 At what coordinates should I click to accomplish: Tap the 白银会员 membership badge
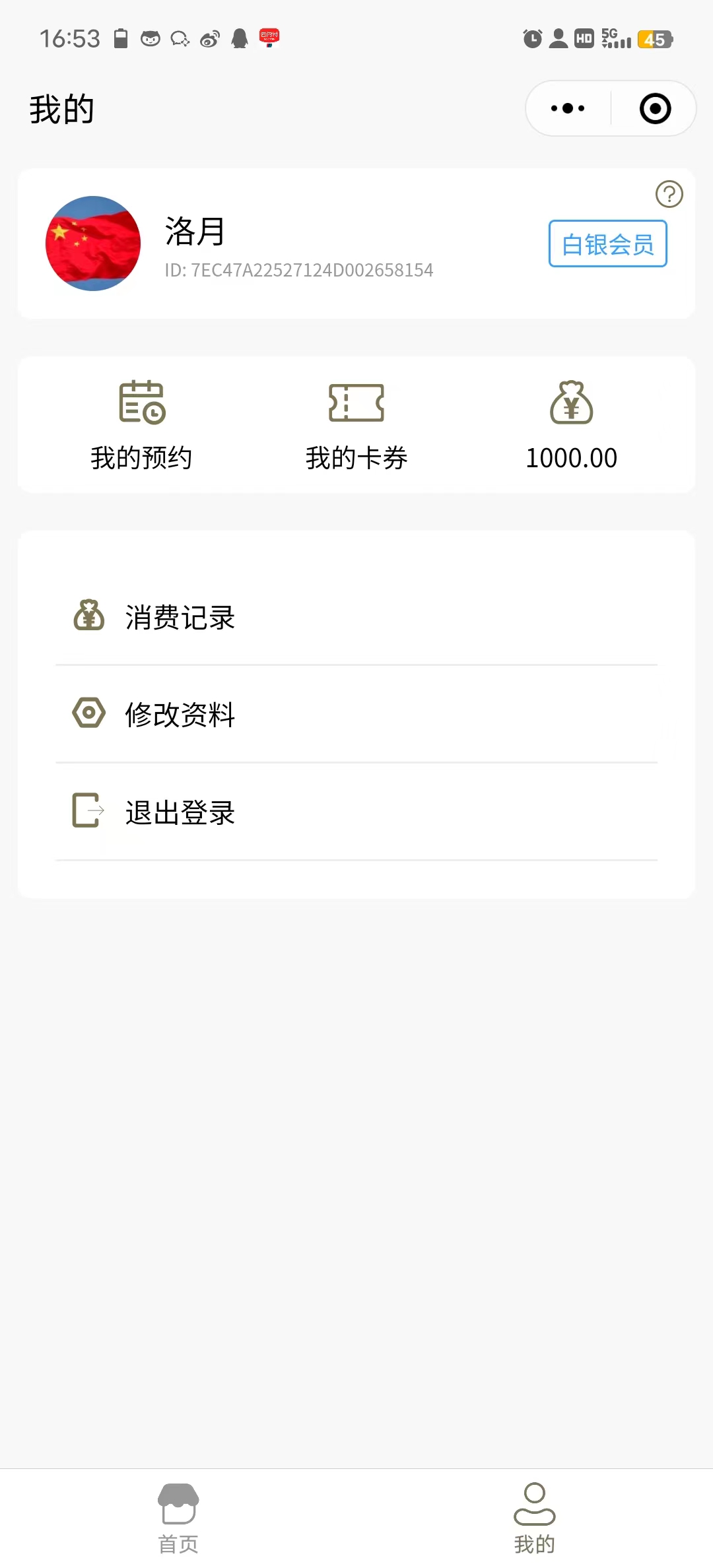point(607,244)
